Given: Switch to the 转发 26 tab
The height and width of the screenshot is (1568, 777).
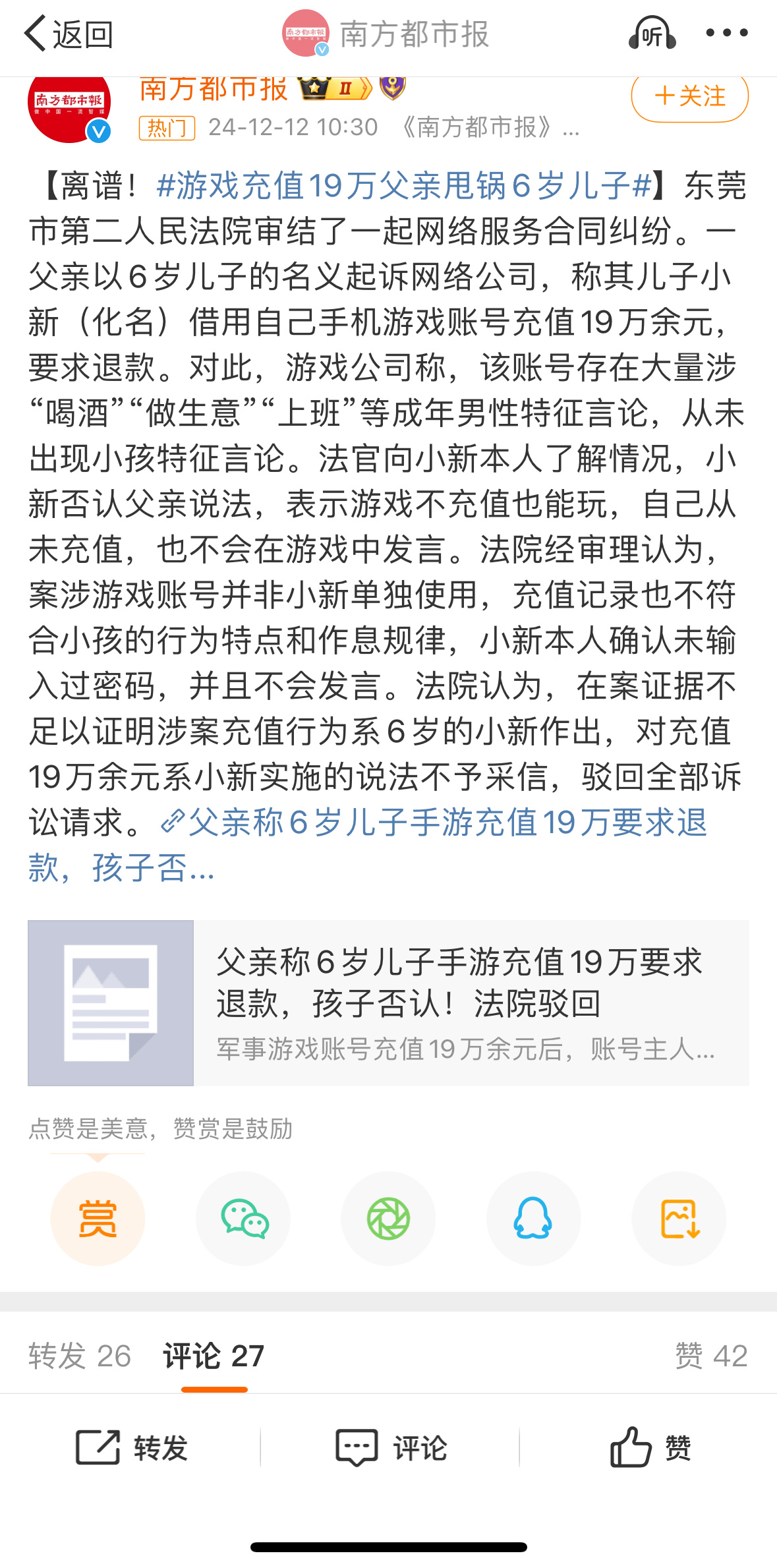Looking at the screenshot, I should 80,1356.
